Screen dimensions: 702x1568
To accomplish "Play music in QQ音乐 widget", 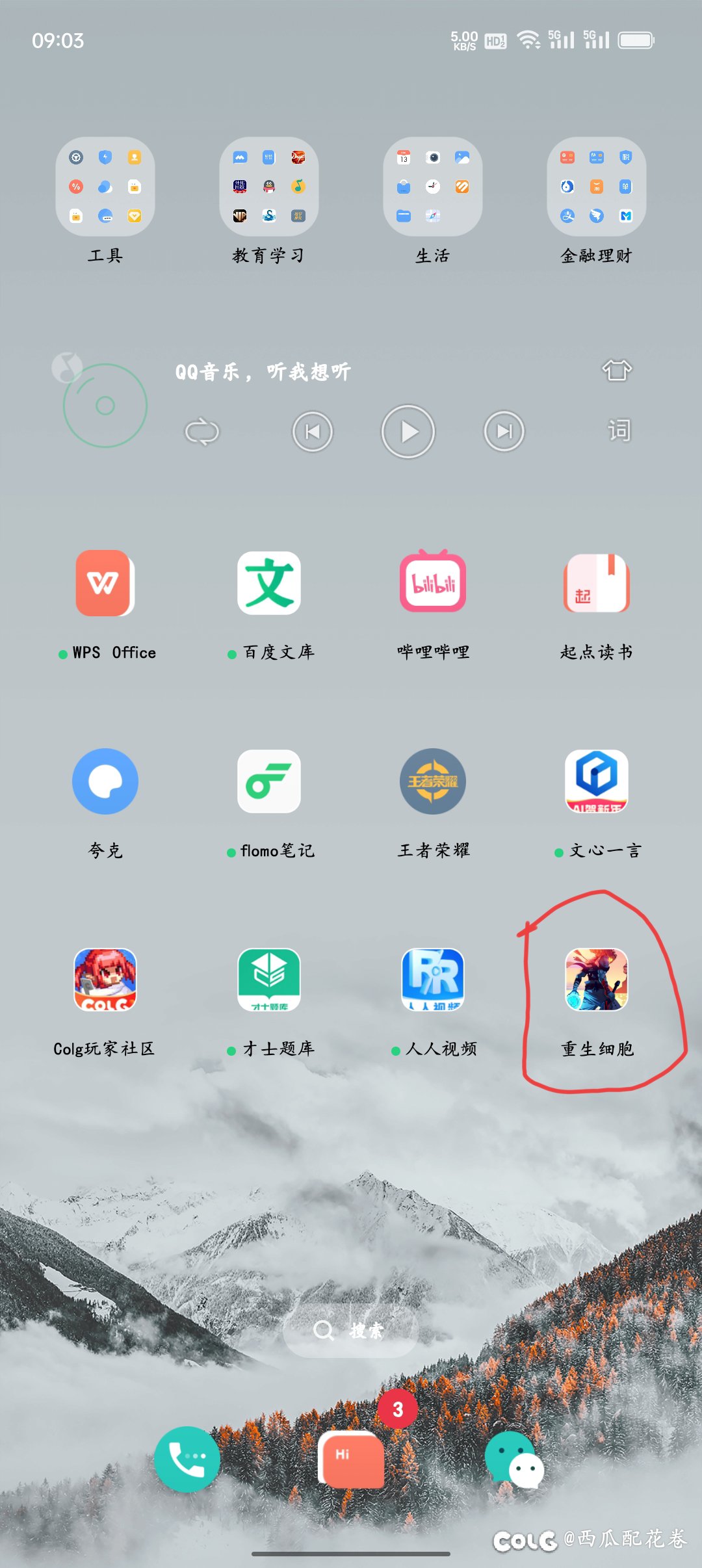I will coord(408,432).
